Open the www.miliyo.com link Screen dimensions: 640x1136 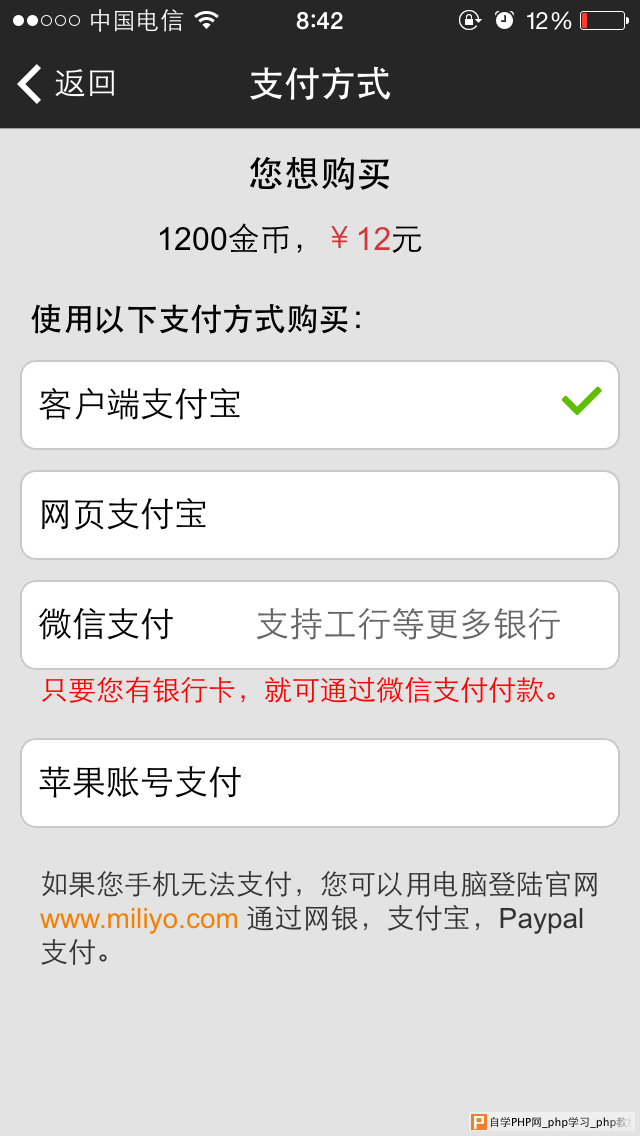(x=139, y=918)
